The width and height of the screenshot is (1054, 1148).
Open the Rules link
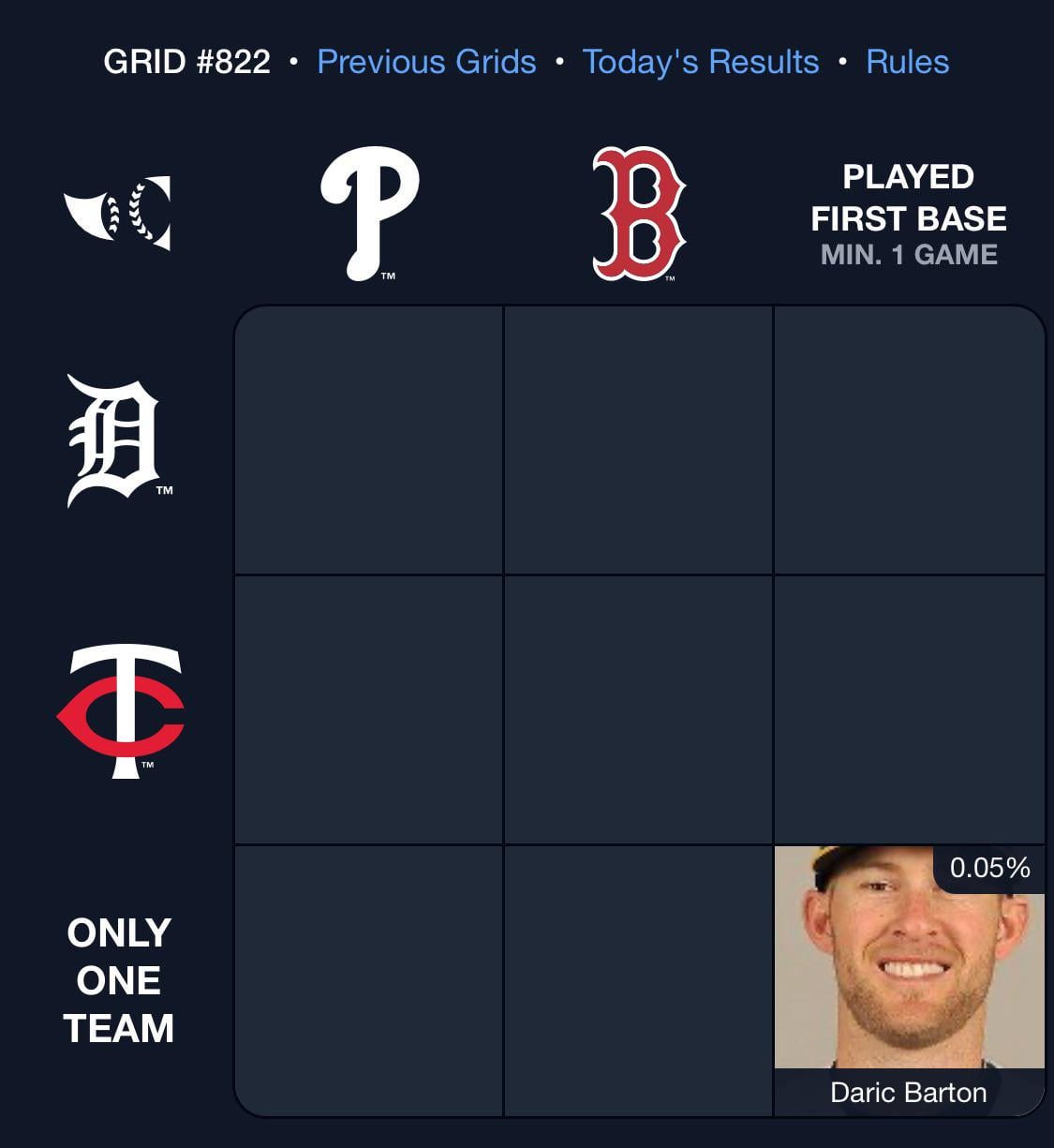907,62
